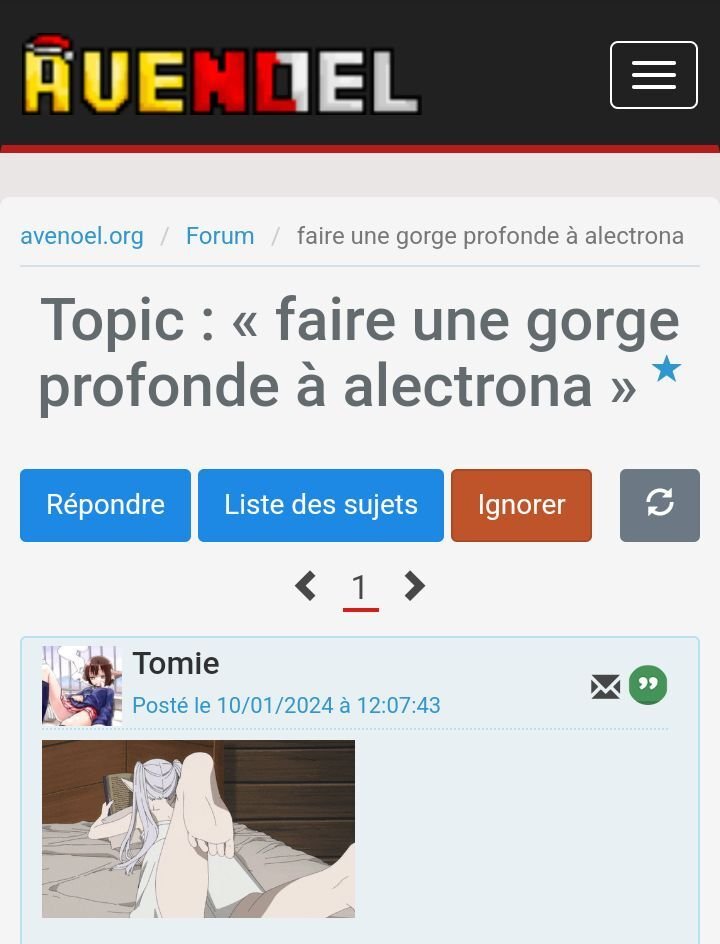
Task: Select page 1 in pagination
Action: pyautogui.click(x=360, y=588)
